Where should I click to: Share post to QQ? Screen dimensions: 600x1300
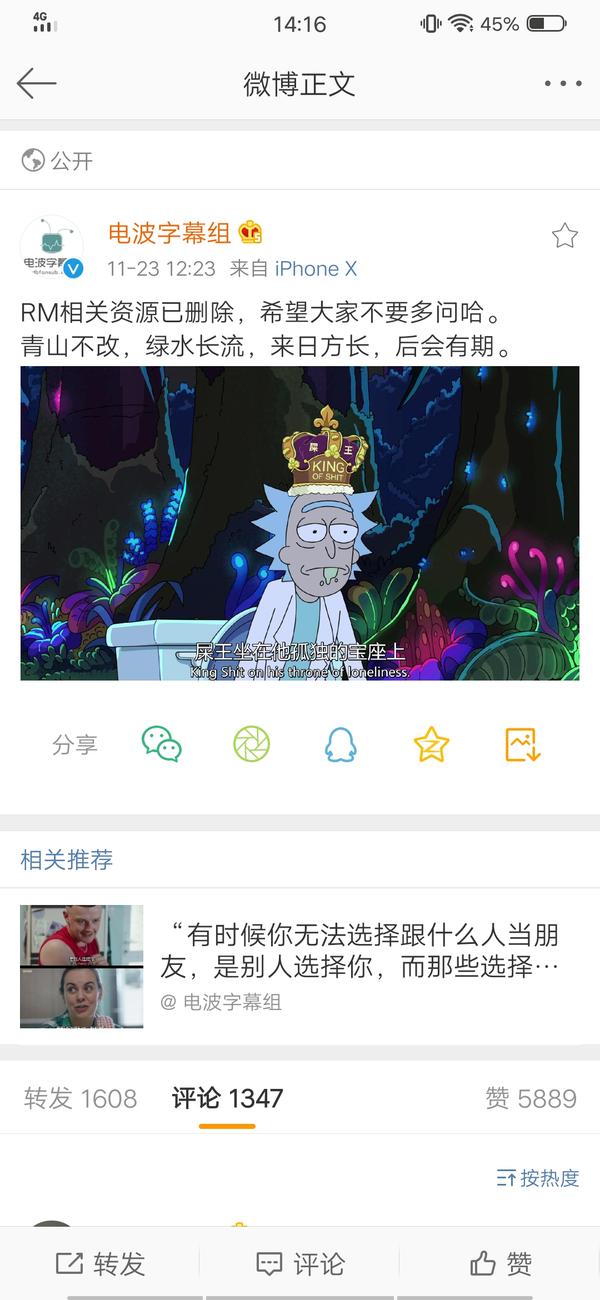(x=341, y=745)
